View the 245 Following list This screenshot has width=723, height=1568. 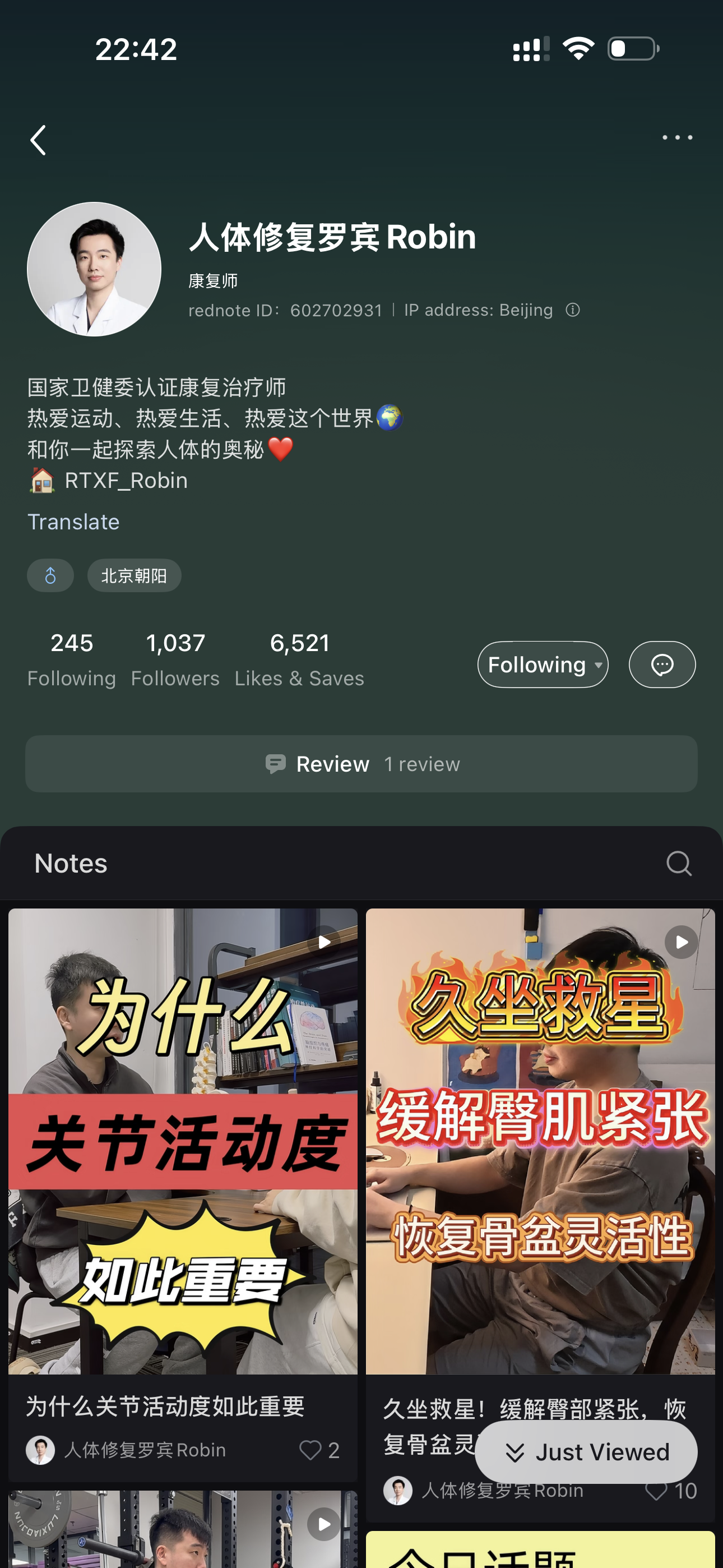[x=72, y=659]
